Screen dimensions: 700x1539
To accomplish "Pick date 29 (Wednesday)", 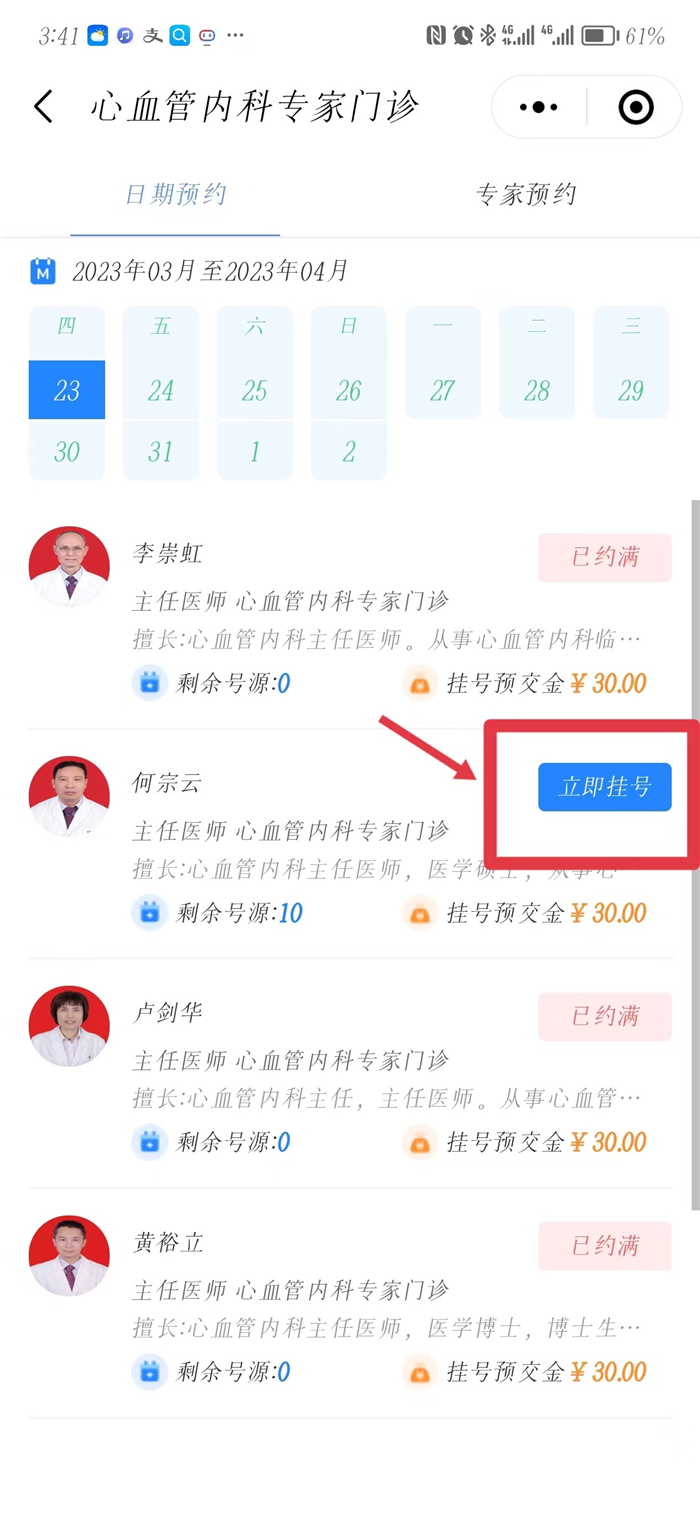I will (631, 390).
